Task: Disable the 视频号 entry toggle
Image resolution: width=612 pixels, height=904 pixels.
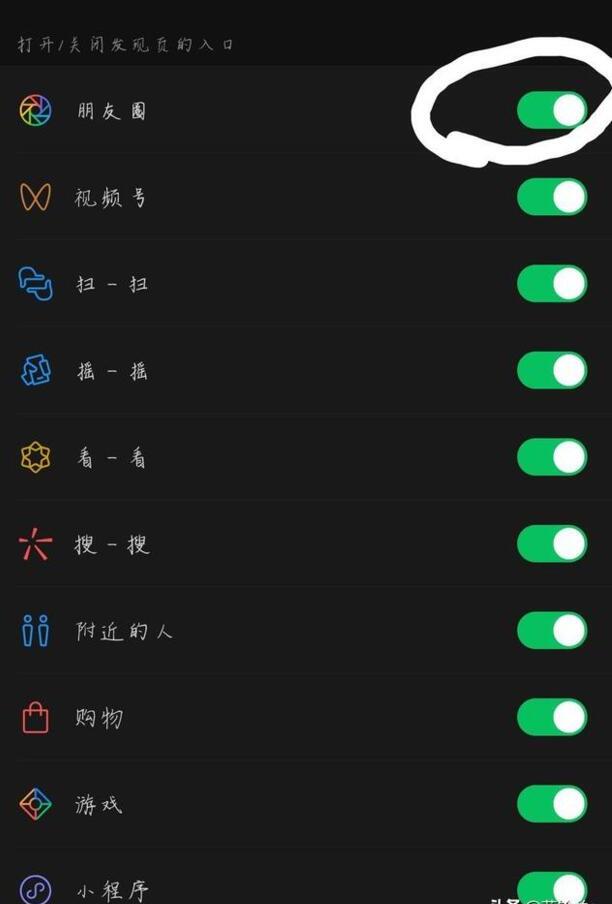Action: click(551, 197)
